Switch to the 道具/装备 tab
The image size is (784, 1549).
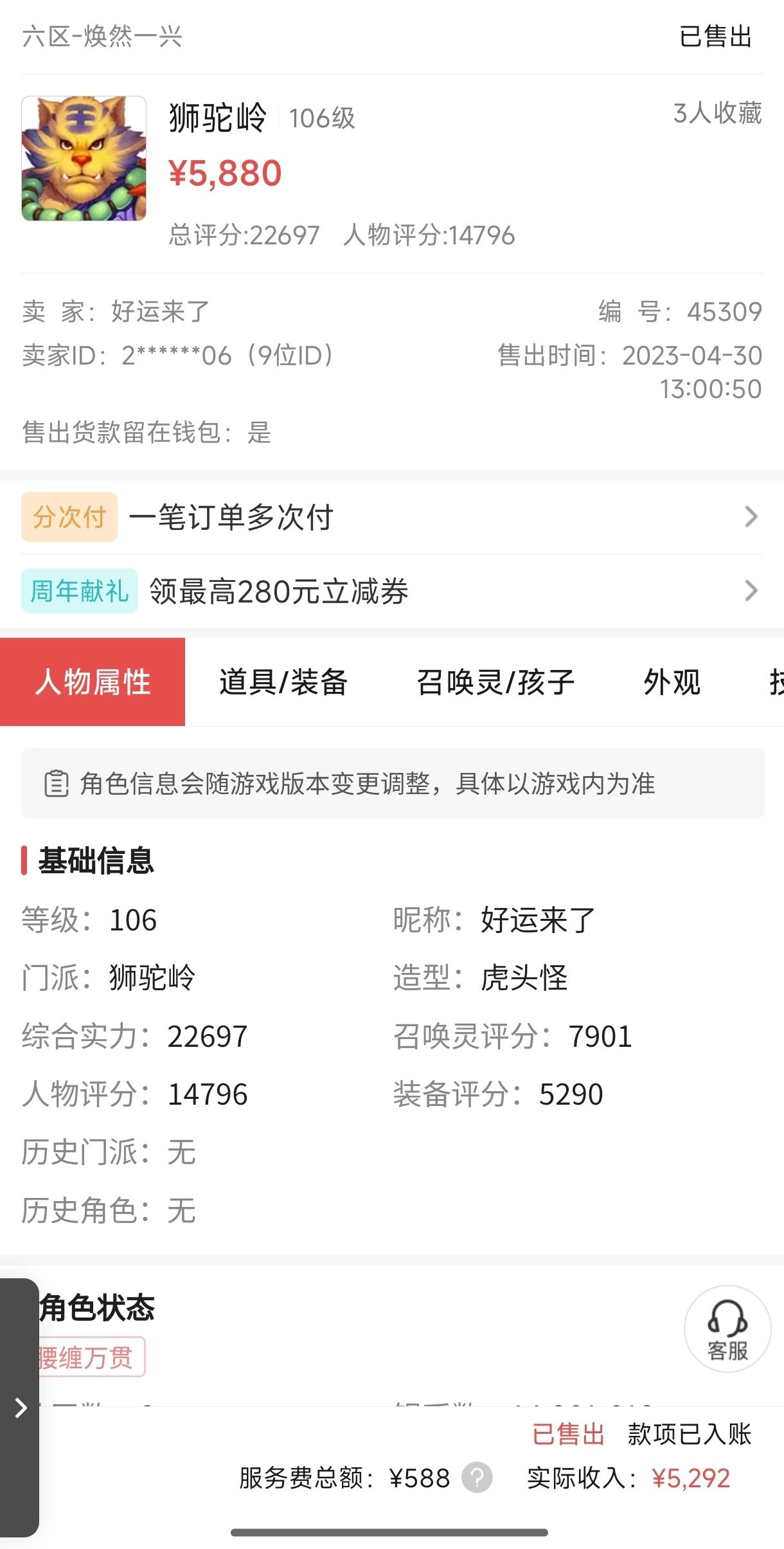(281, 683)
